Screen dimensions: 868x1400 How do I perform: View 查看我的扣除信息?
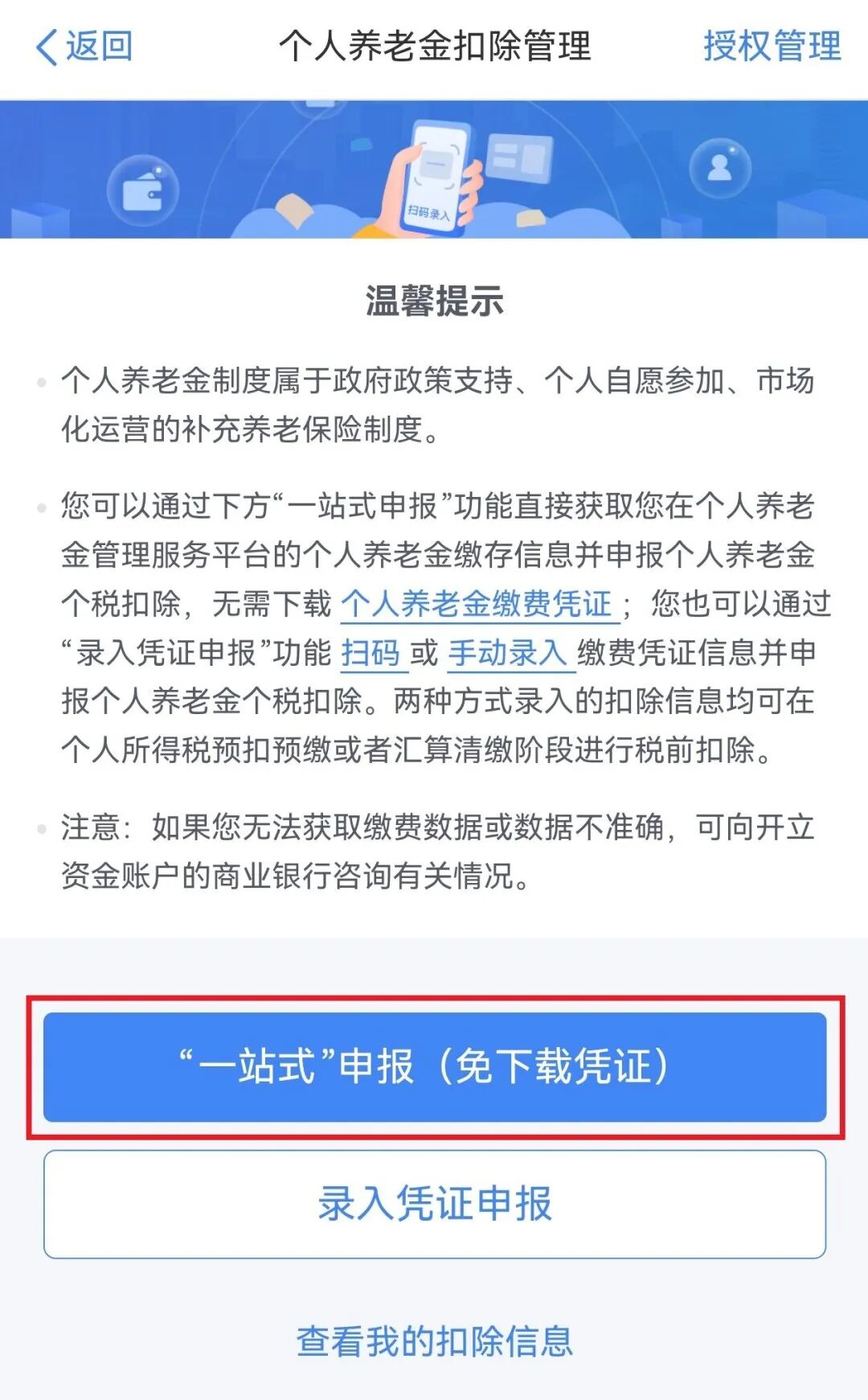tap(435, 1341)
